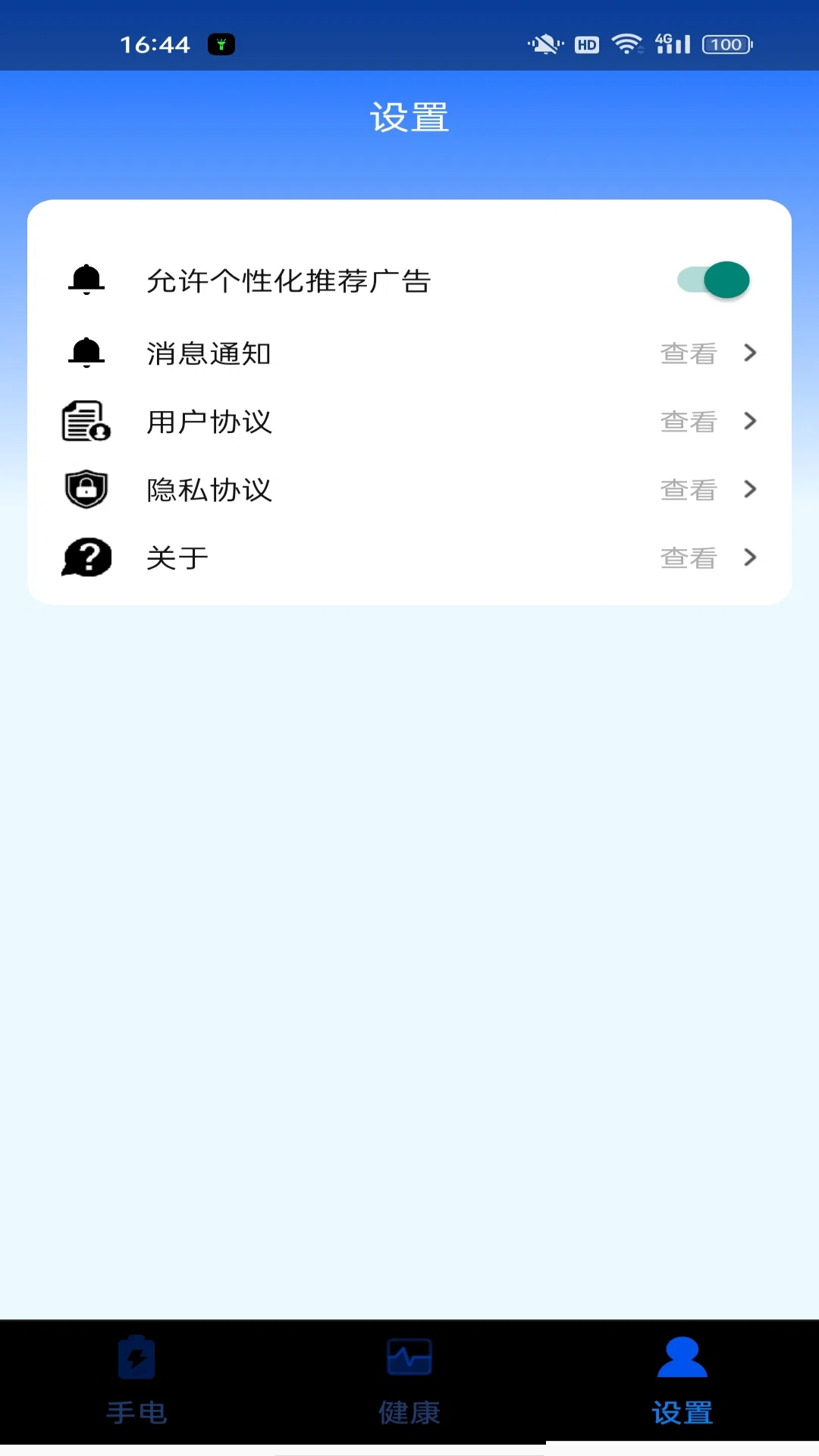Click the Wi-Fi icon in the status bar
Viewport: 819px width, 1456px height.
(626, 45)
